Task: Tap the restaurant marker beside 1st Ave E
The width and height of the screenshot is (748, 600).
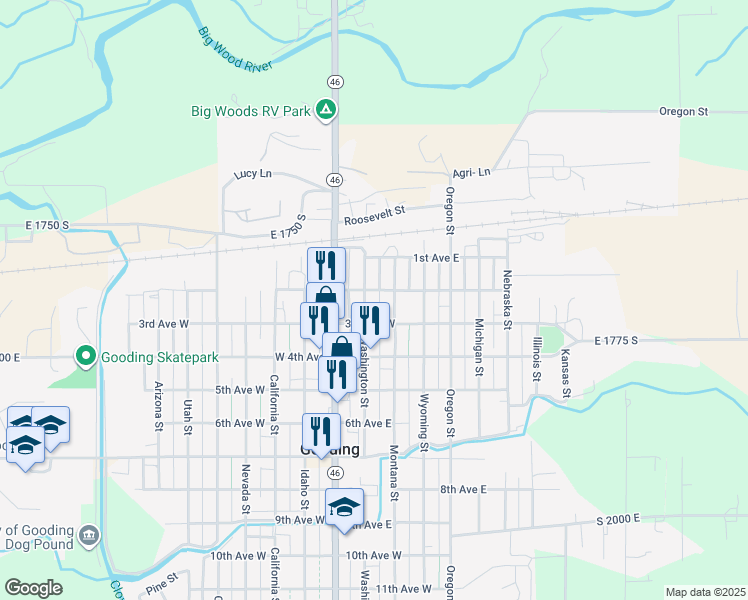Action: (x=326, y=266)
